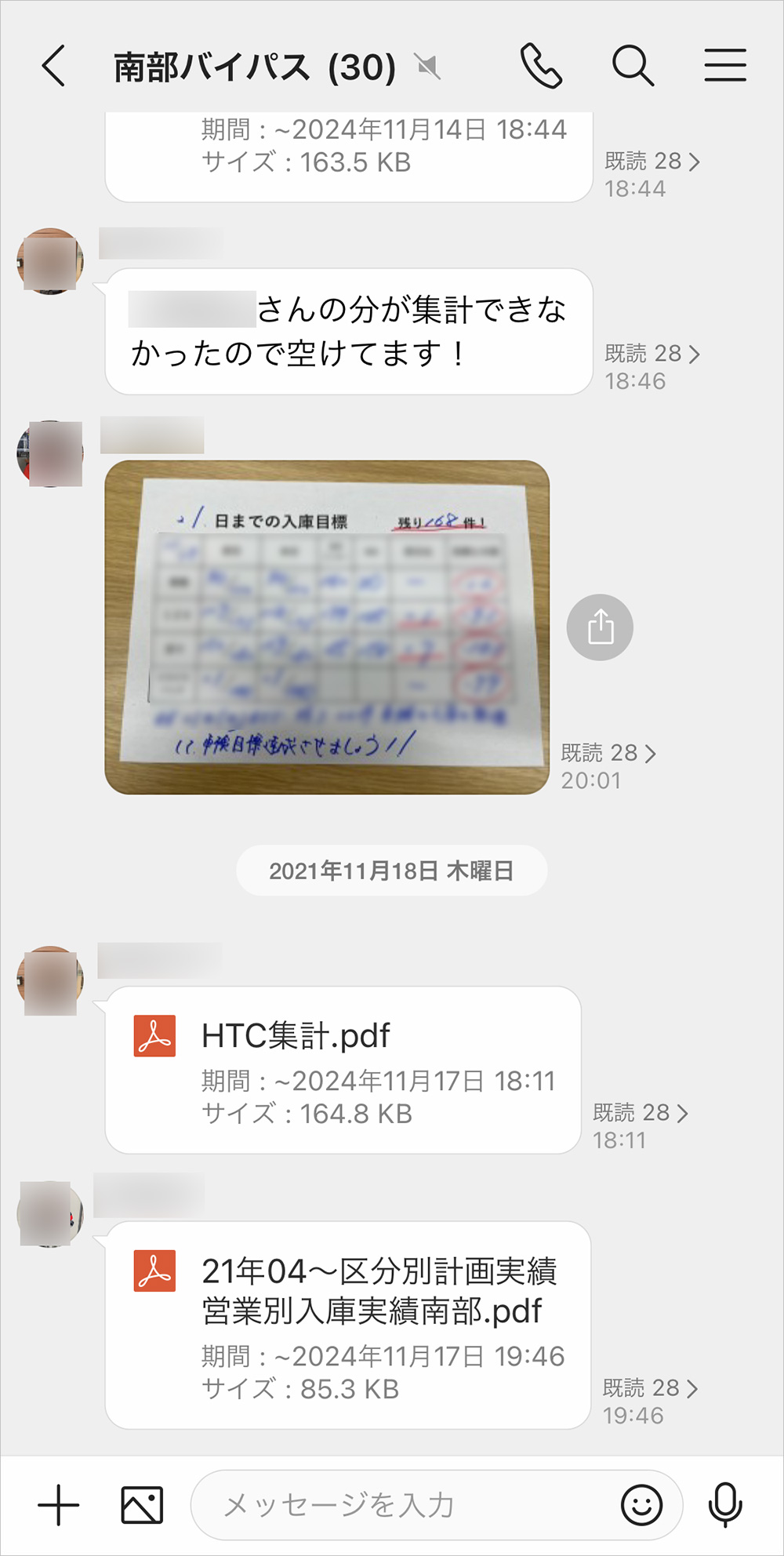
Task: Open the emoji and sticker picker
Action: 641,1506
